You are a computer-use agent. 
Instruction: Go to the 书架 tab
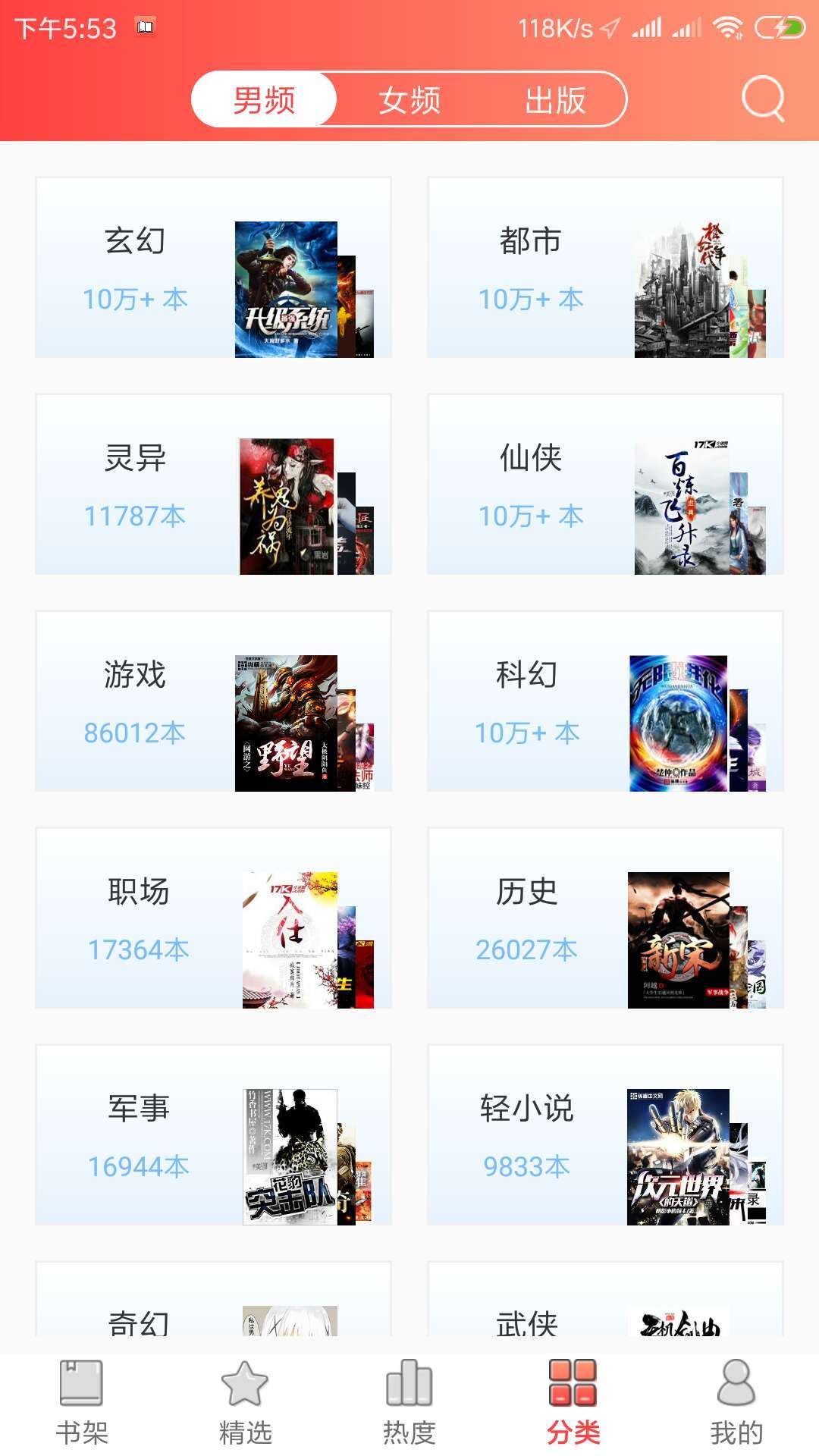click(x=82, y=1403)
